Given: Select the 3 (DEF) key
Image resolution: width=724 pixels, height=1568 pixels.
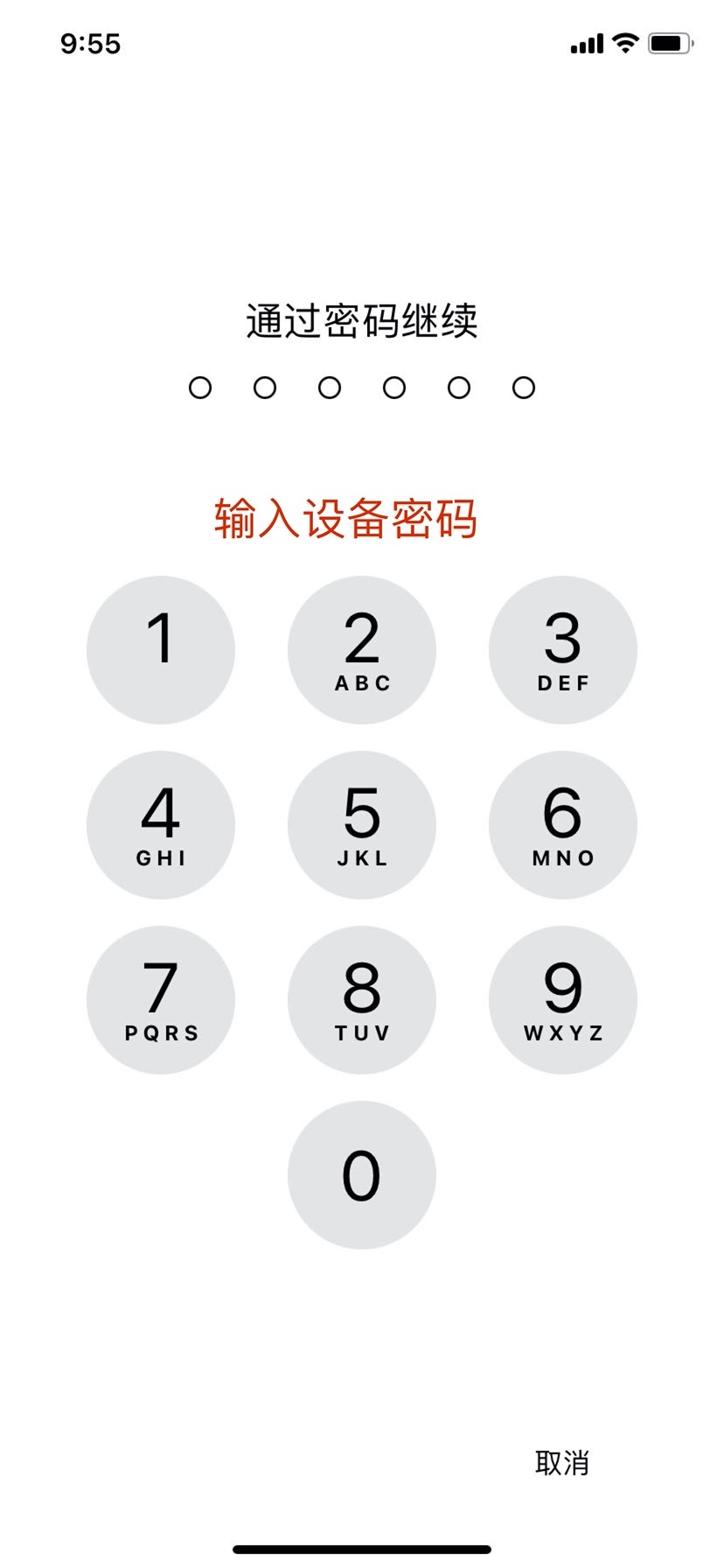Looking at the screenshot, I should point(562,649).
